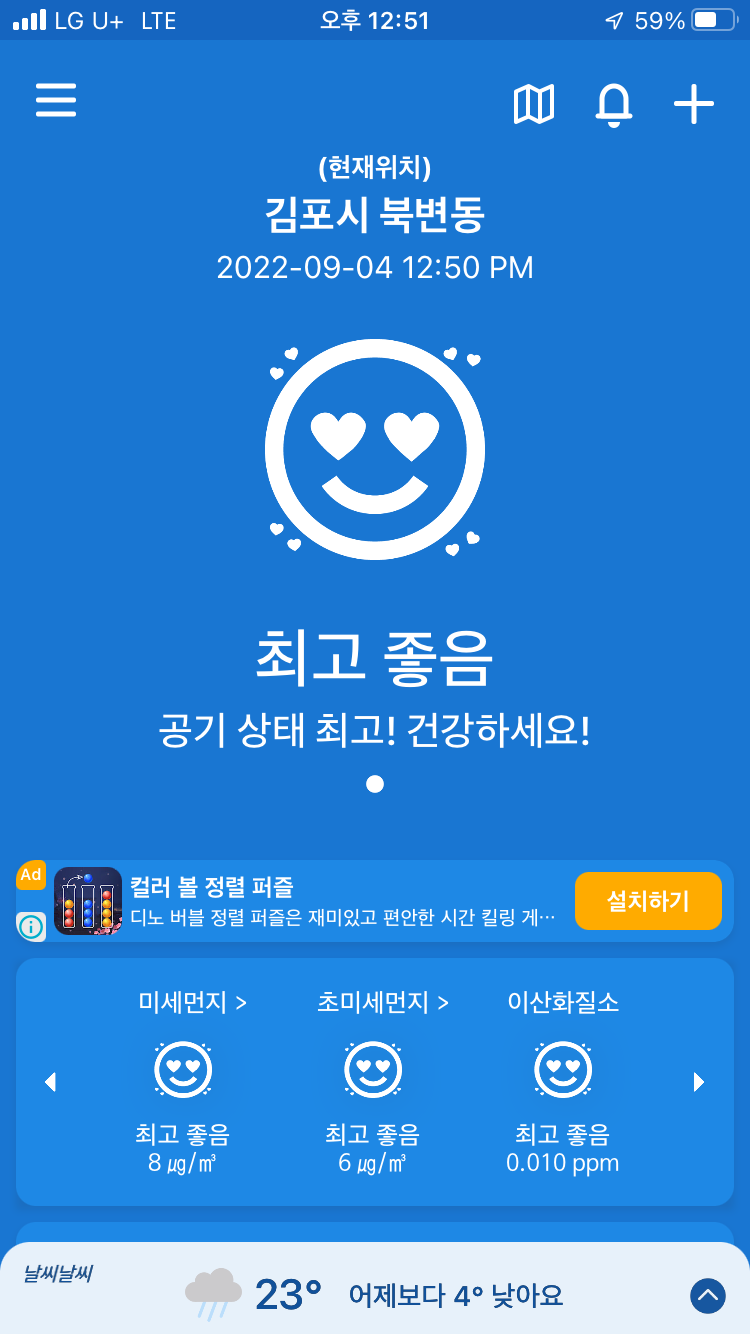750x1334 pixels.
Task: Open 초미세먼지 details
Action: coord(383,1002)
